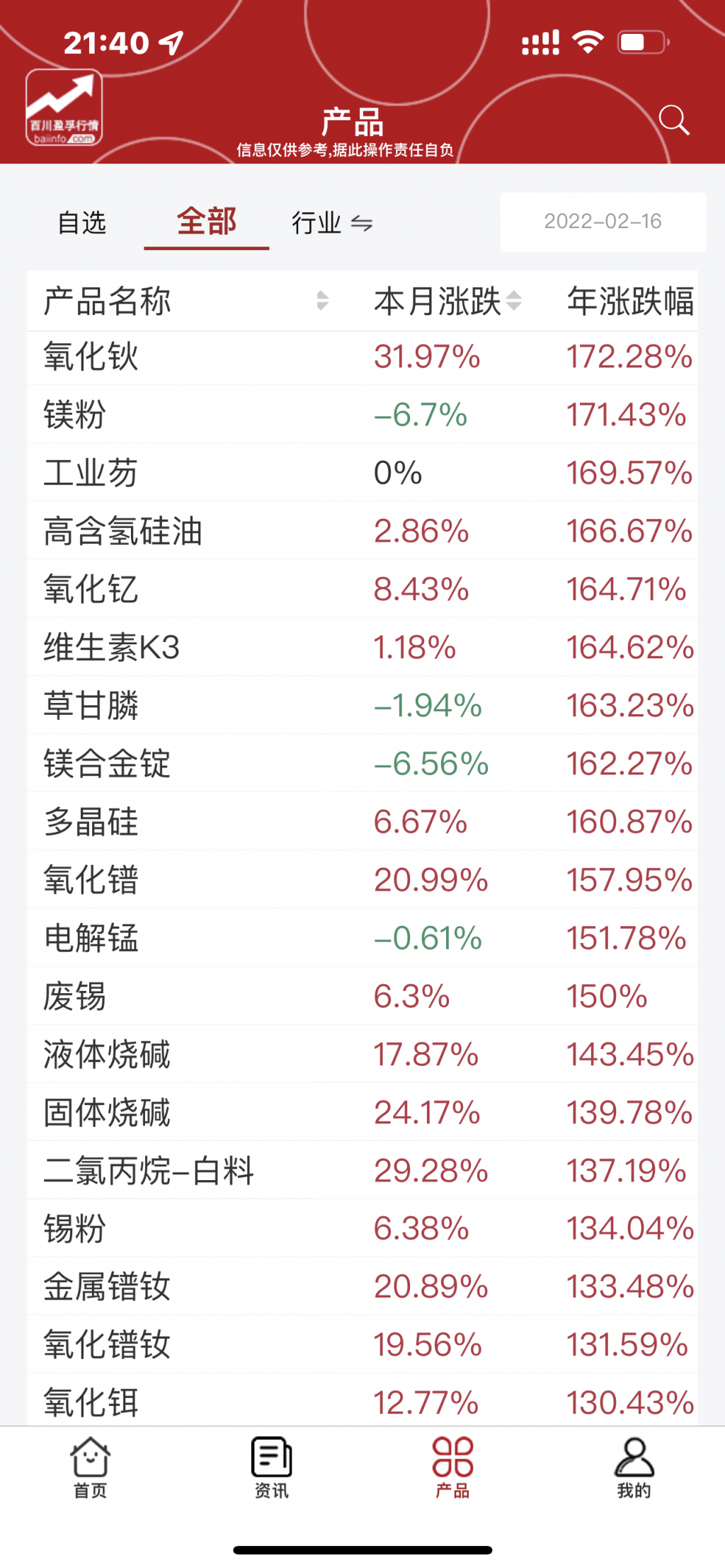The image size is (725, 1568).
Task: Open the date picker showing 2022-02-16
Action: tap(603, 222)
